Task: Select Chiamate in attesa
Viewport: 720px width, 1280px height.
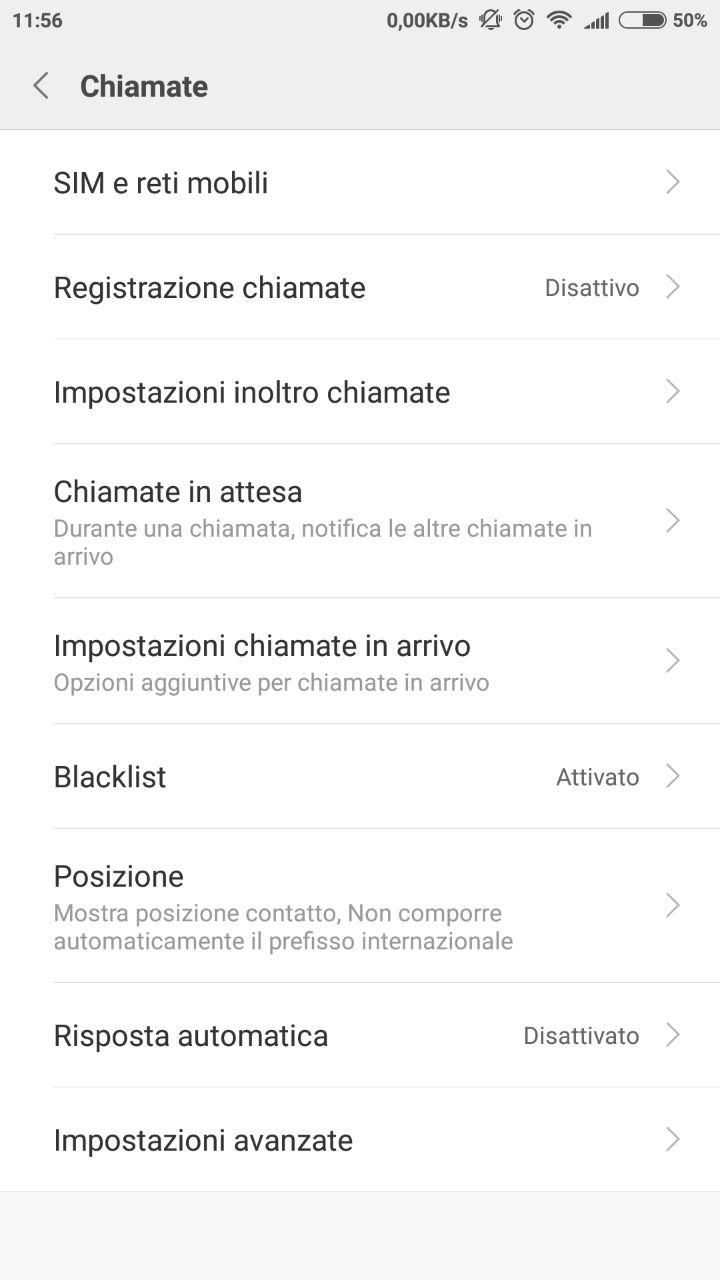Action: pos(360,521)
